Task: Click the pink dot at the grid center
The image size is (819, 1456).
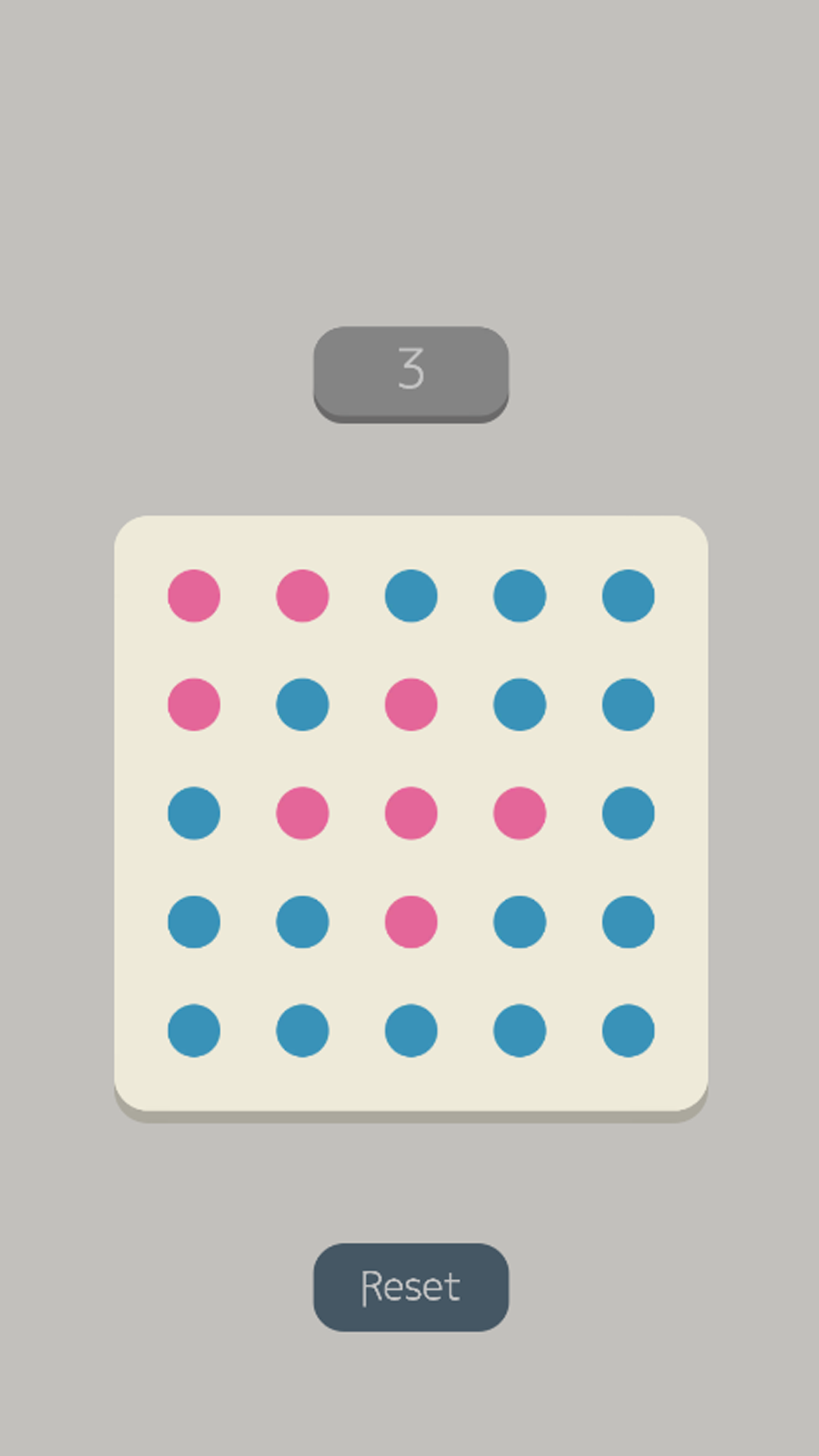Action: [410, 814]
